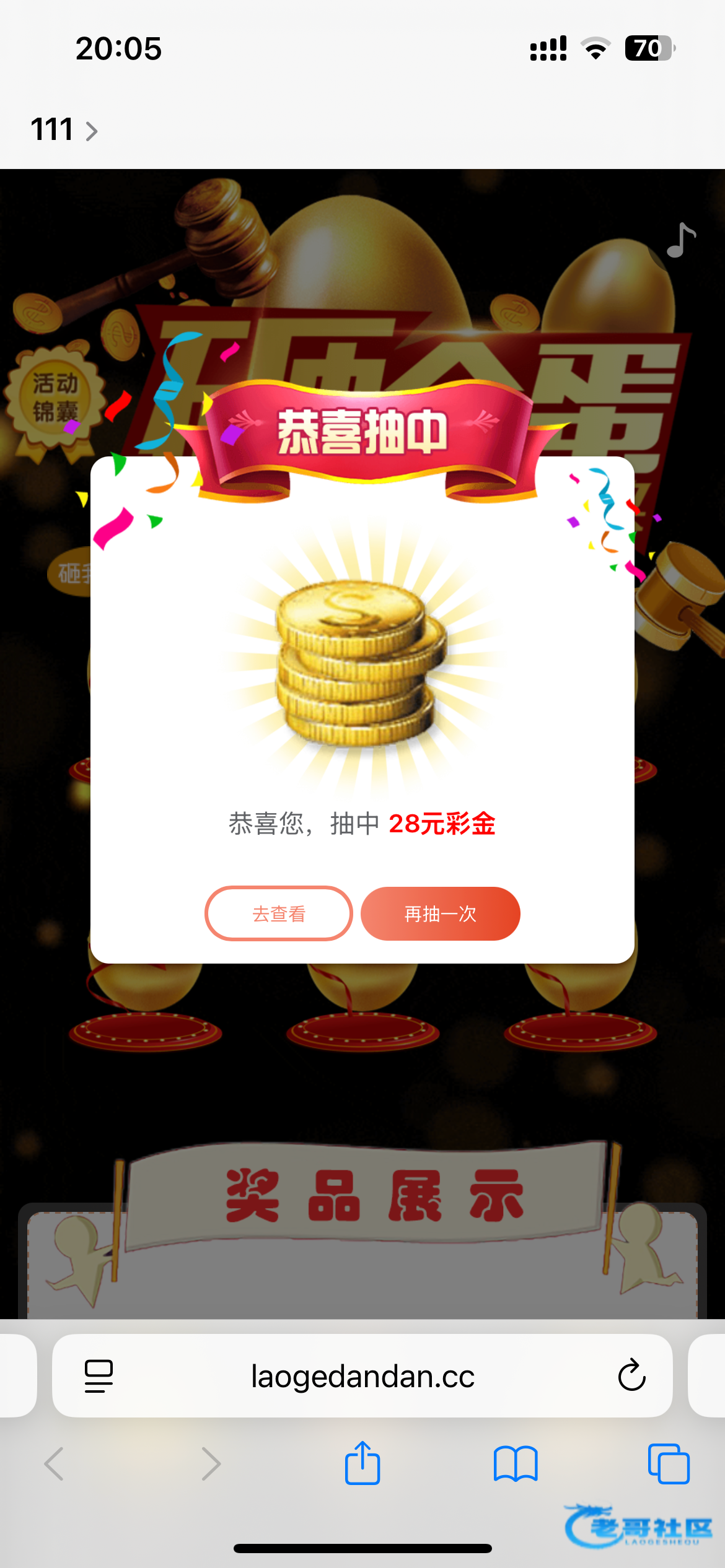The height and width of the screenshot is (1568, 725).
Task: Open the page settings menu in address bar
Action: pos(99,1376)
